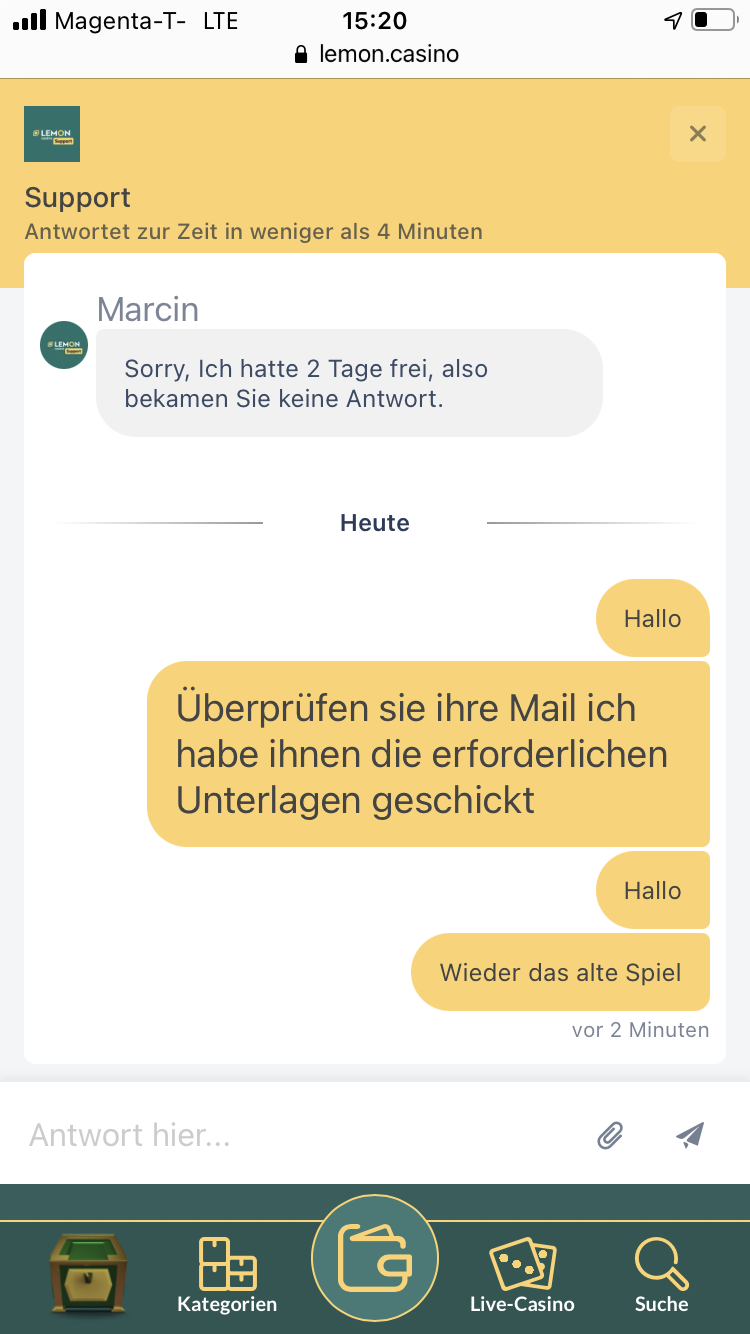Tap the paperclip to attach a file
This screenshot has height=1334, width=750.
[610, 1135]
